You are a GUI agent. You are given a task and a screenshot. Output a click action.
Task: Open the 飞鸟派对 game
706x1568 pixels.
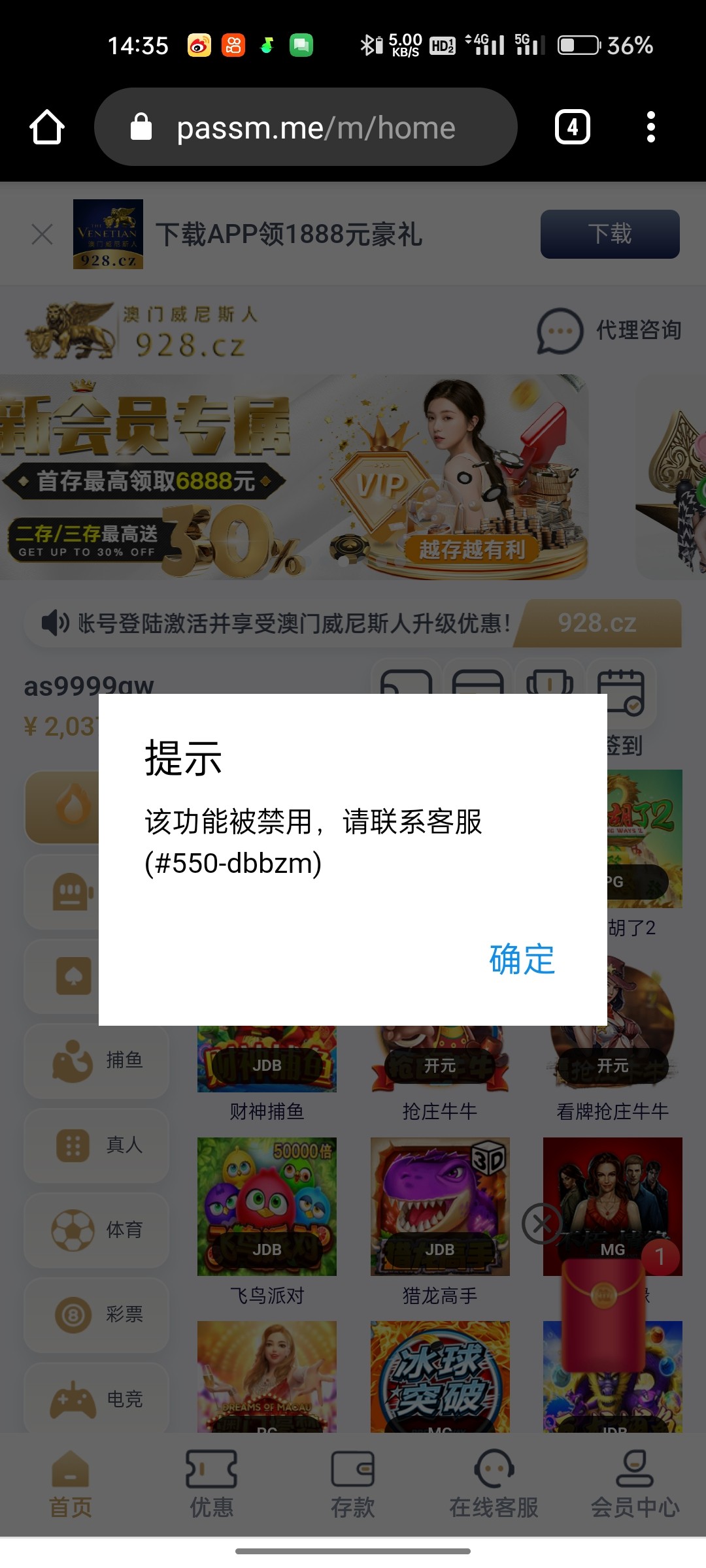(267, 1207)
